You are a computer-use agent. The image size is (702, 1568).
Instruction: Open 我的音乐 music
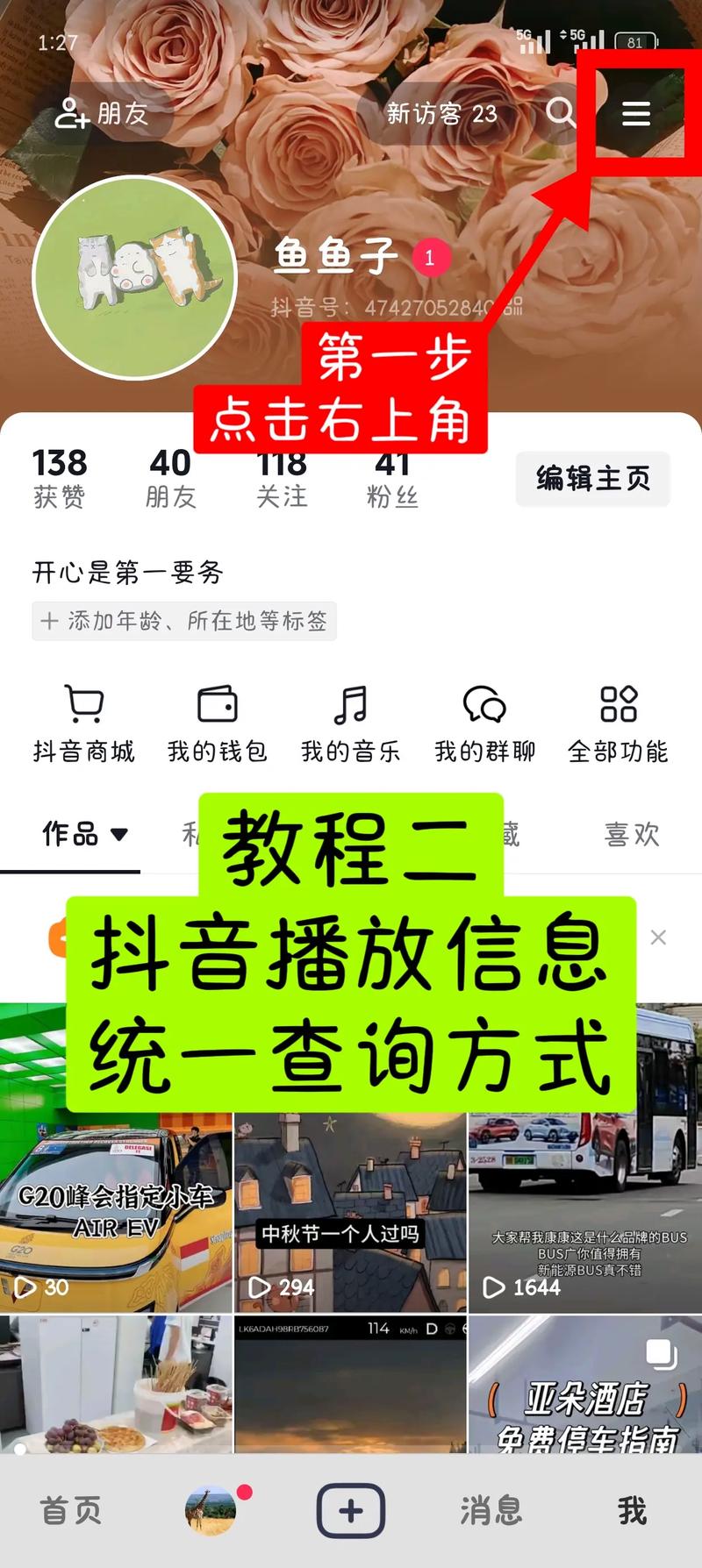pyautogui.click(x=350, y=723)
